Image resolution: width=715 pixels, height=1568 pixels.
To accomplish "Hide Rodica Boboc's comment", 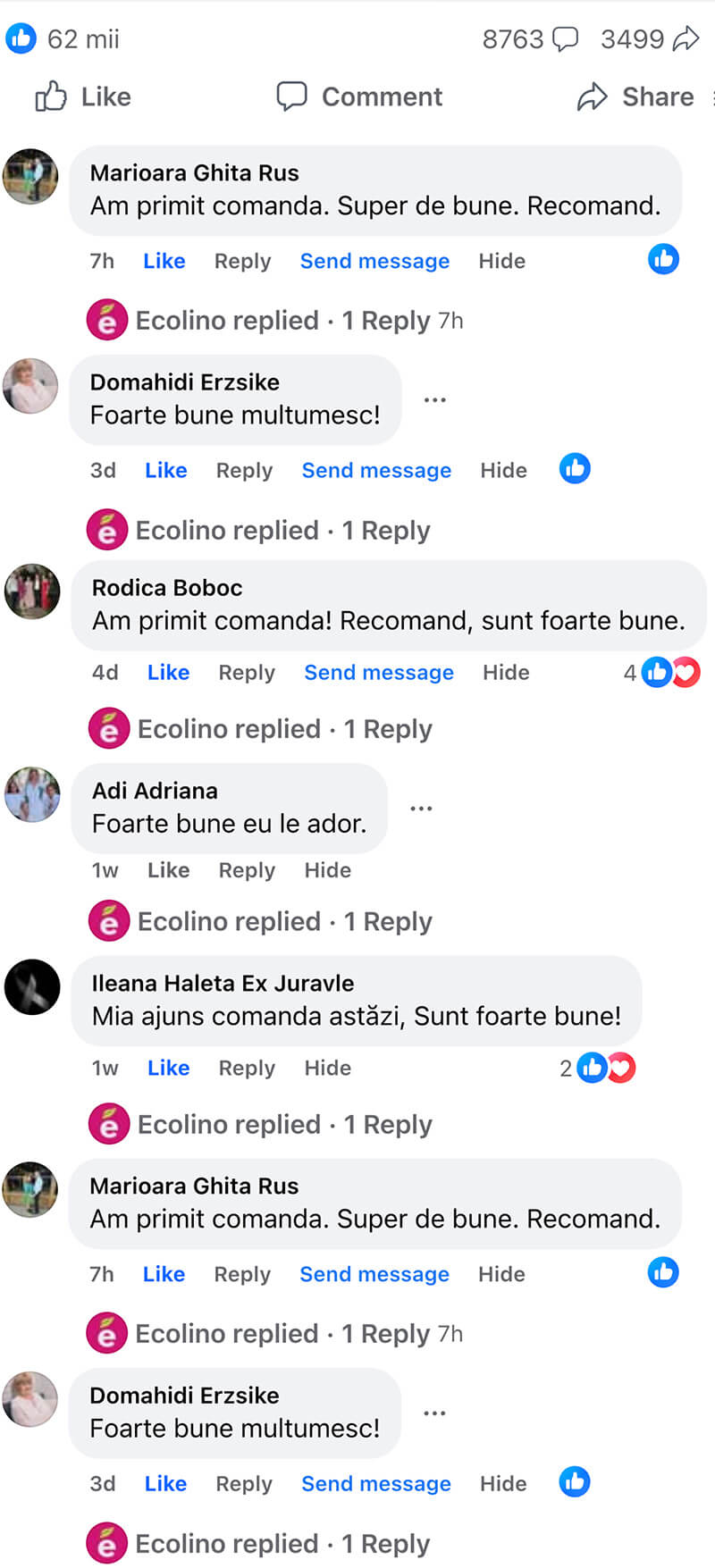I will point(506,673).
